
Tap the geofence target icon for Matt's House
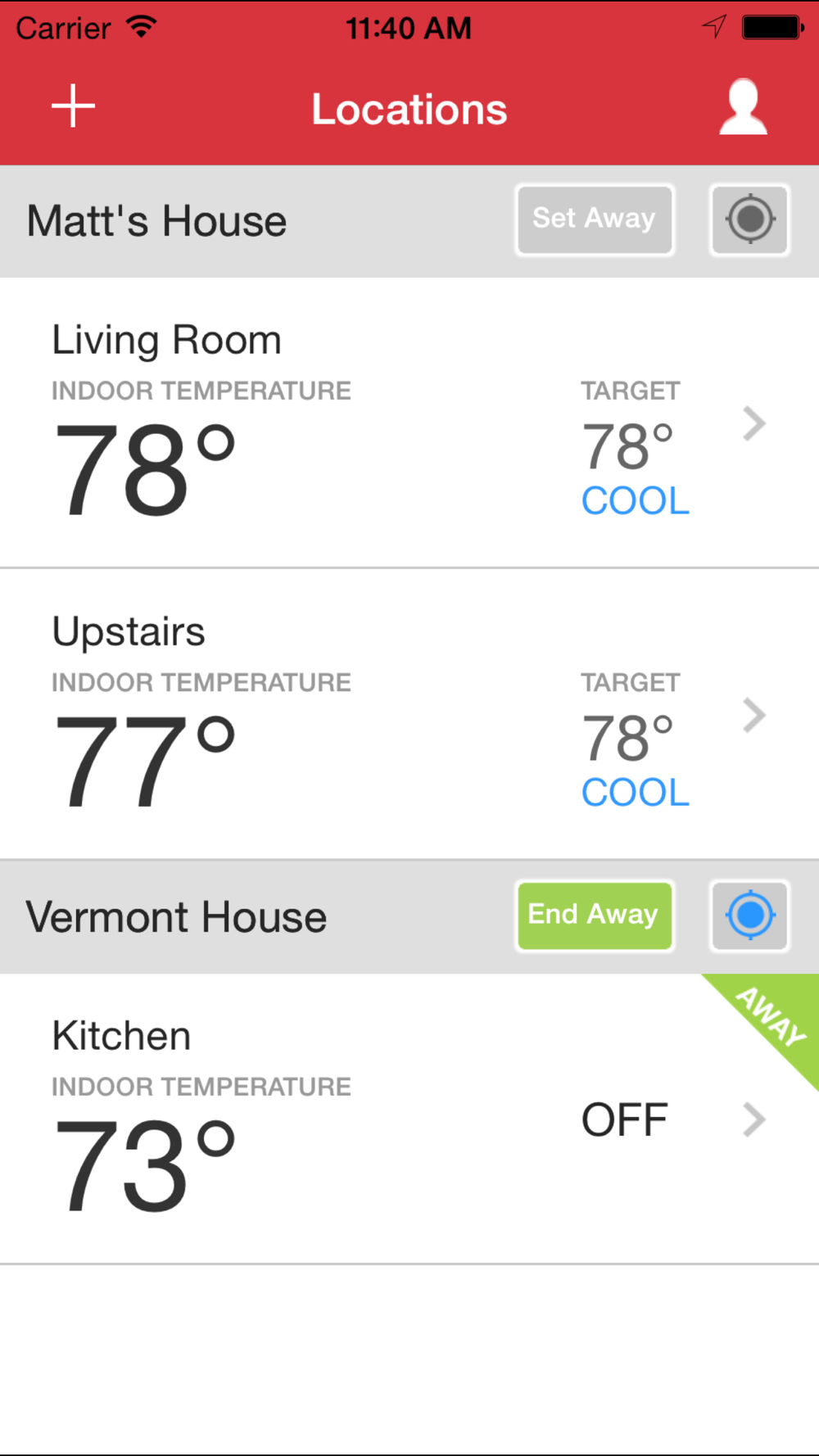749,219
